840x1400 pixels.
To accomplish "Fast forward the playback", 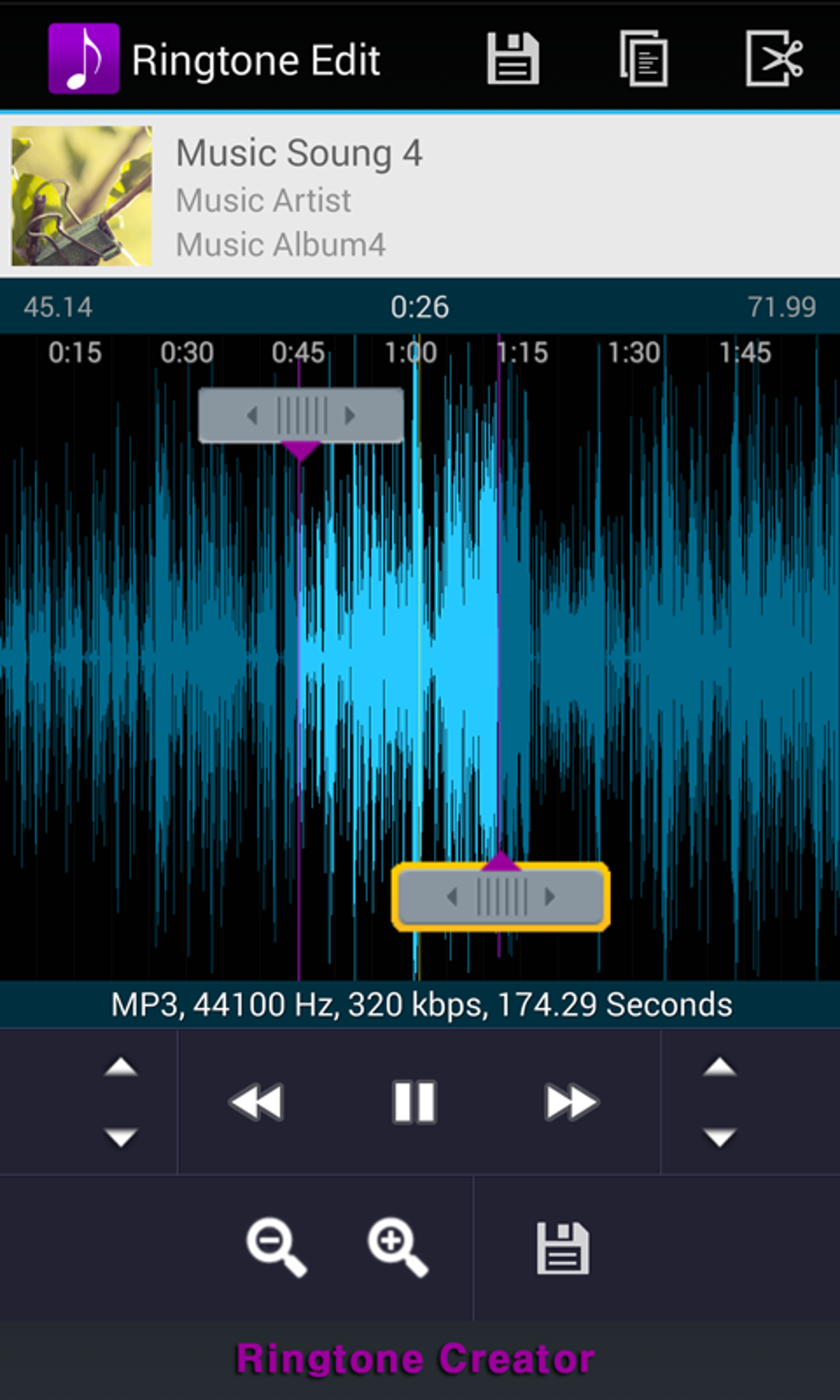I will (571, 1102).
